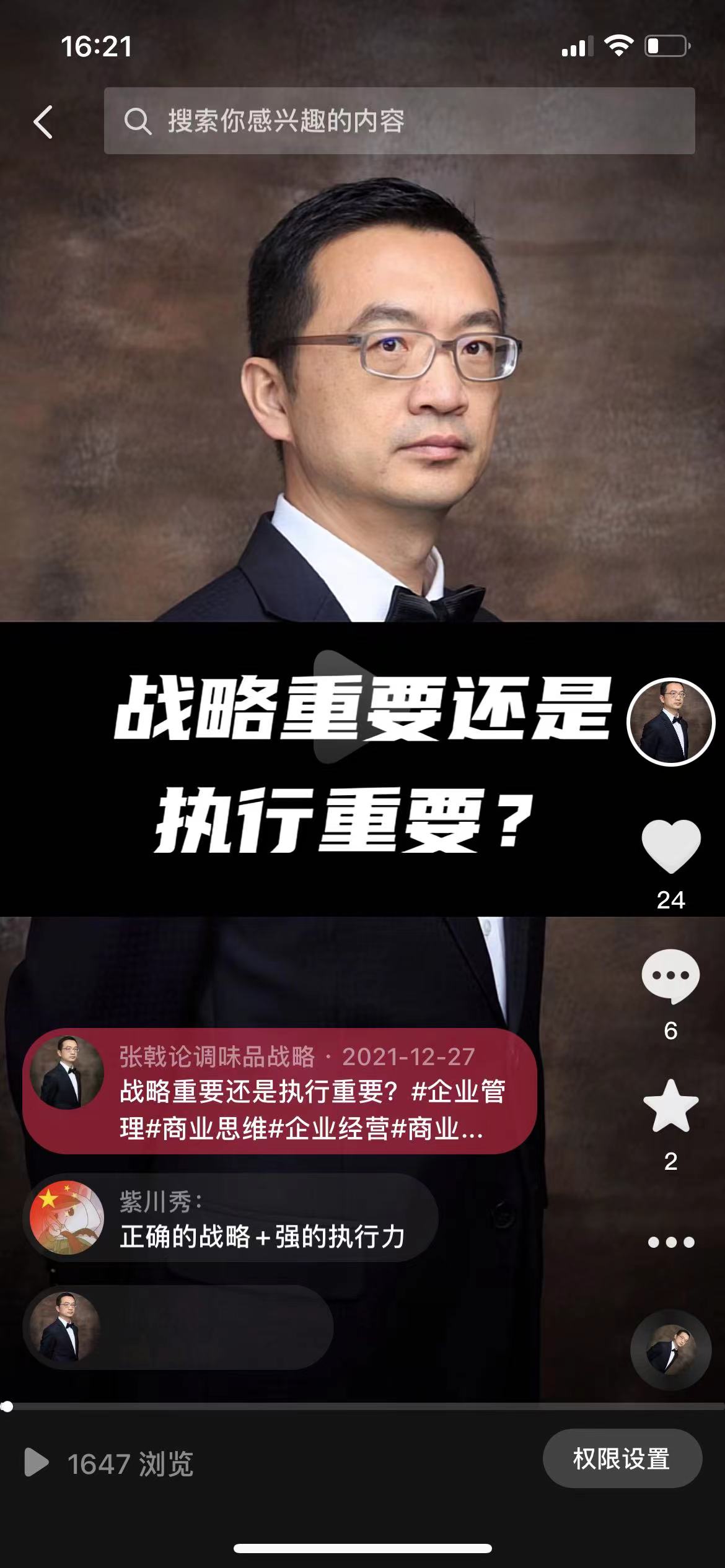Like this video with the heart

[x=670, y=846]
